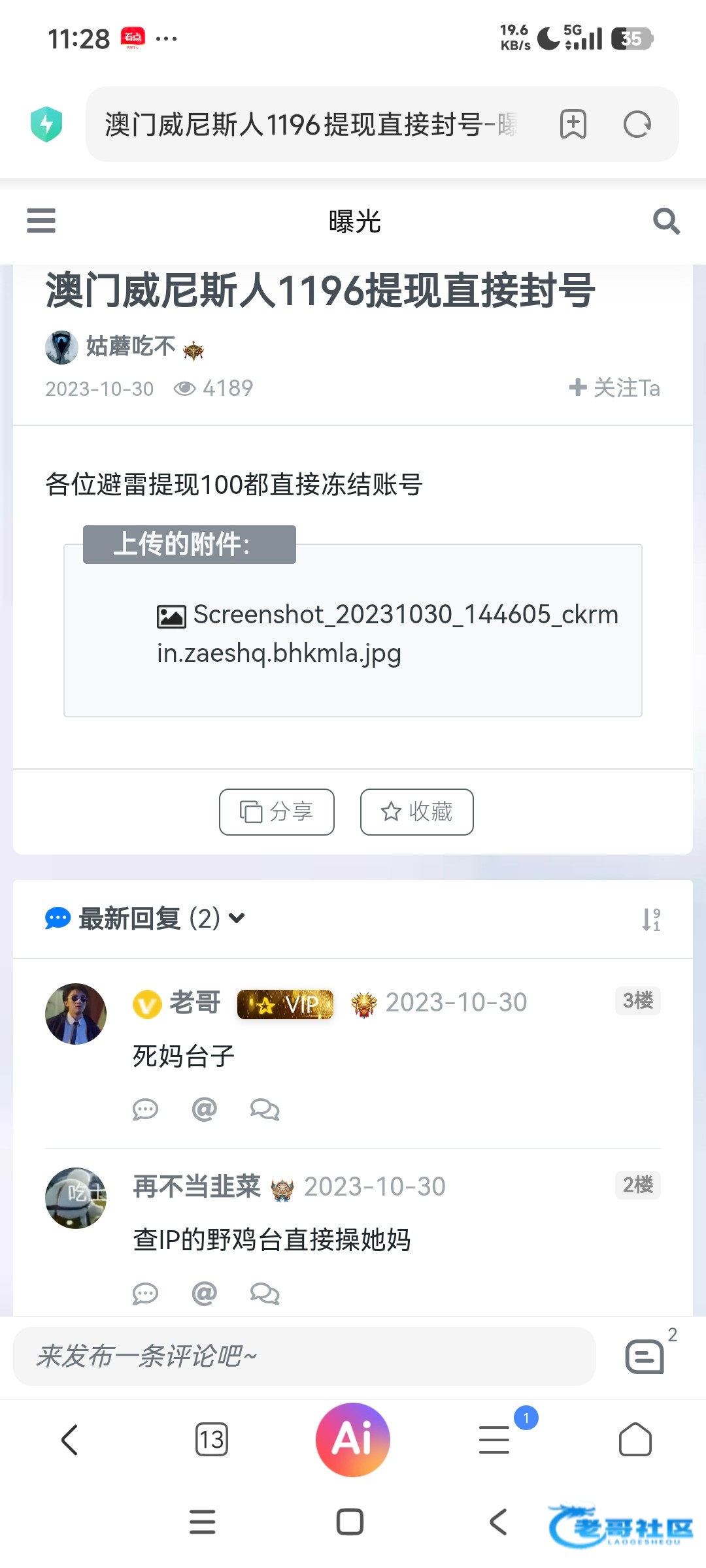Share this post with 分享
706x1568 pixels.
click(277, 812)
